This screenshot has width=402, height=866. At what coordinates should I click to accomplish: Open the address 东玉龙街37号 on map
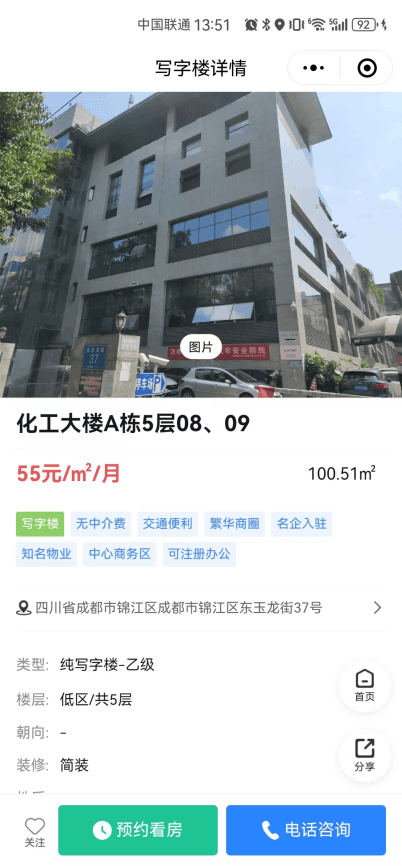click(x=200, y=608)
